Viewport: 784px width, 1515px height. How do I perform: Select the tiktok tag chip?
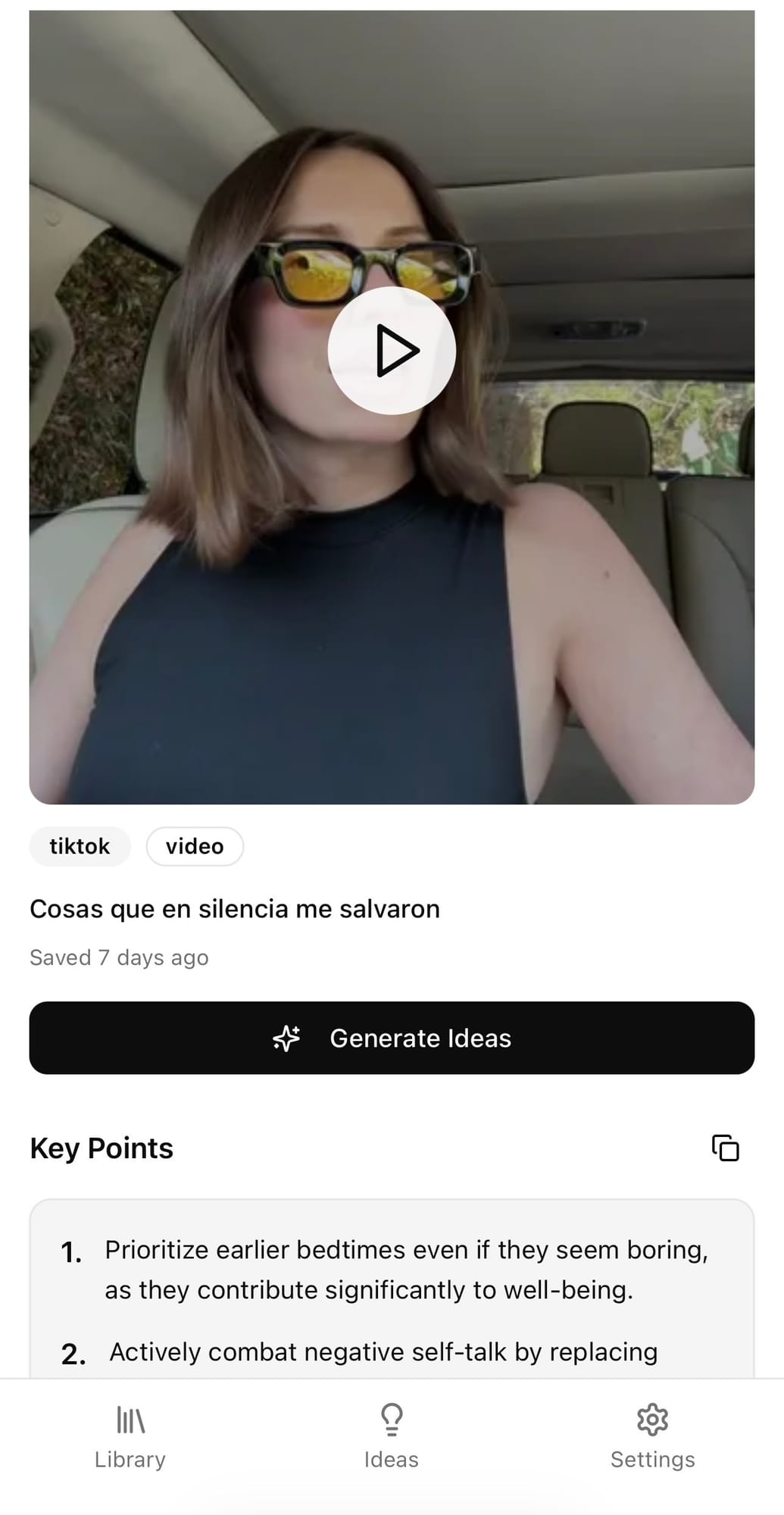pyautogui.click(x=80, y=846)
